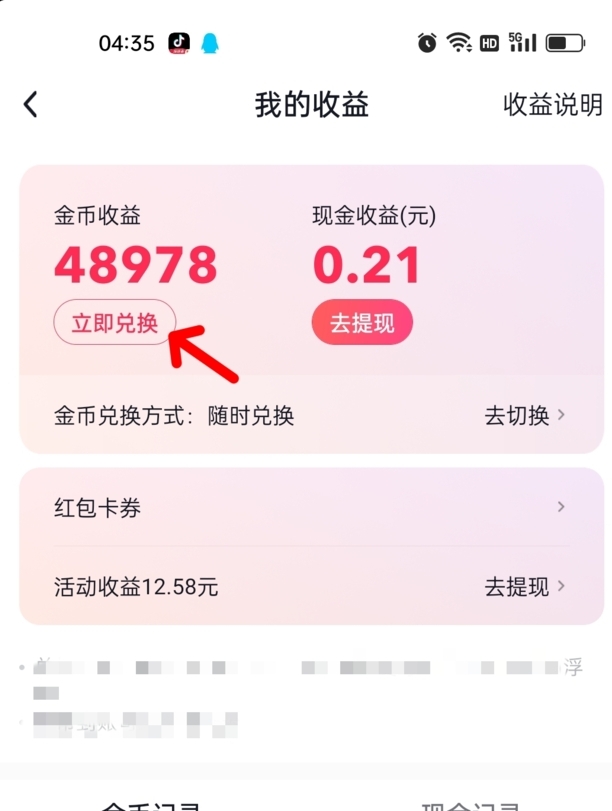Go back using the top arrow
Viewport: 612px width, 811px height.
(x=31, y=104)
